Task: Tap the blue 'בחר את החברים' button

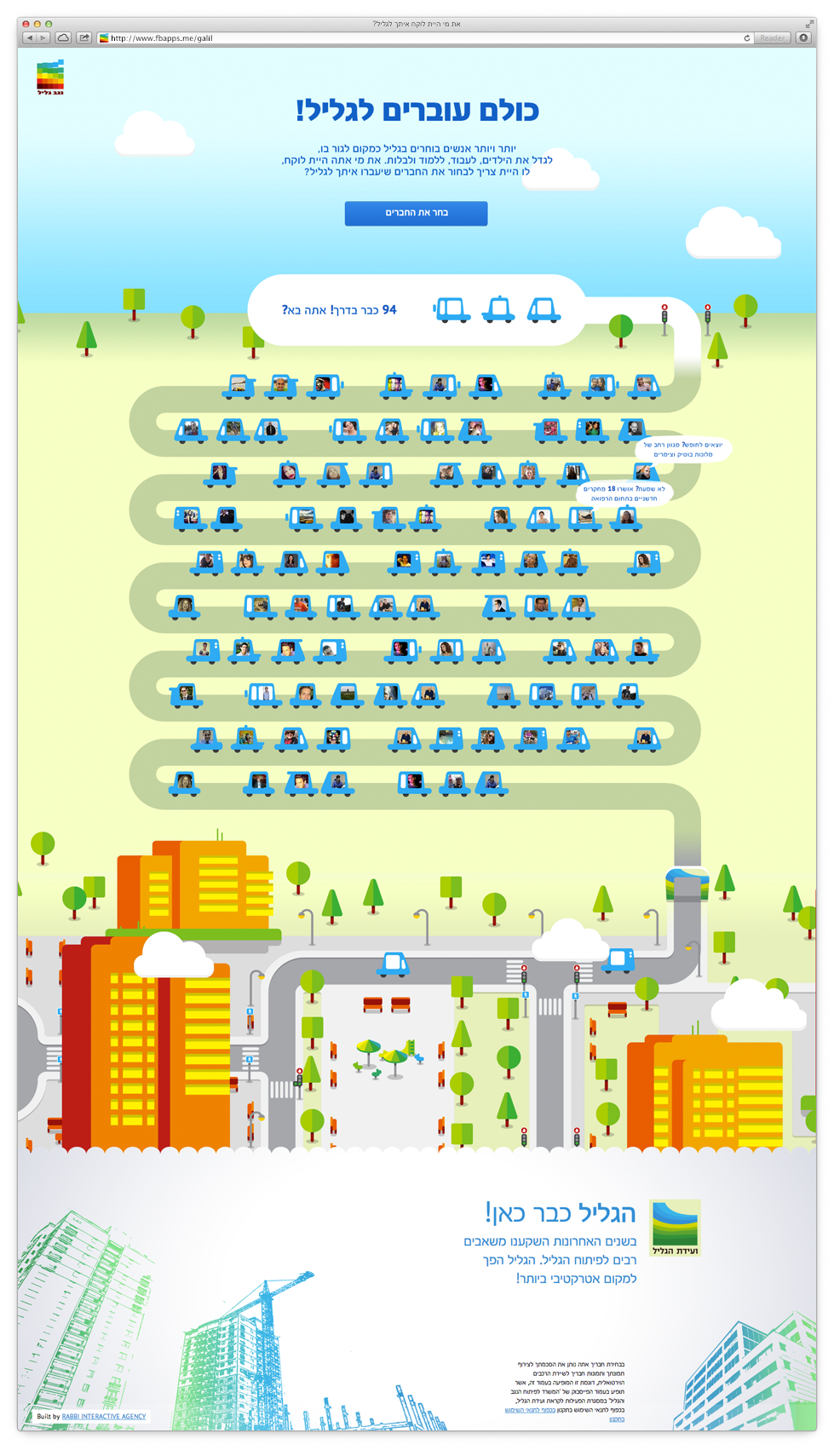Action: pos(416,213)
